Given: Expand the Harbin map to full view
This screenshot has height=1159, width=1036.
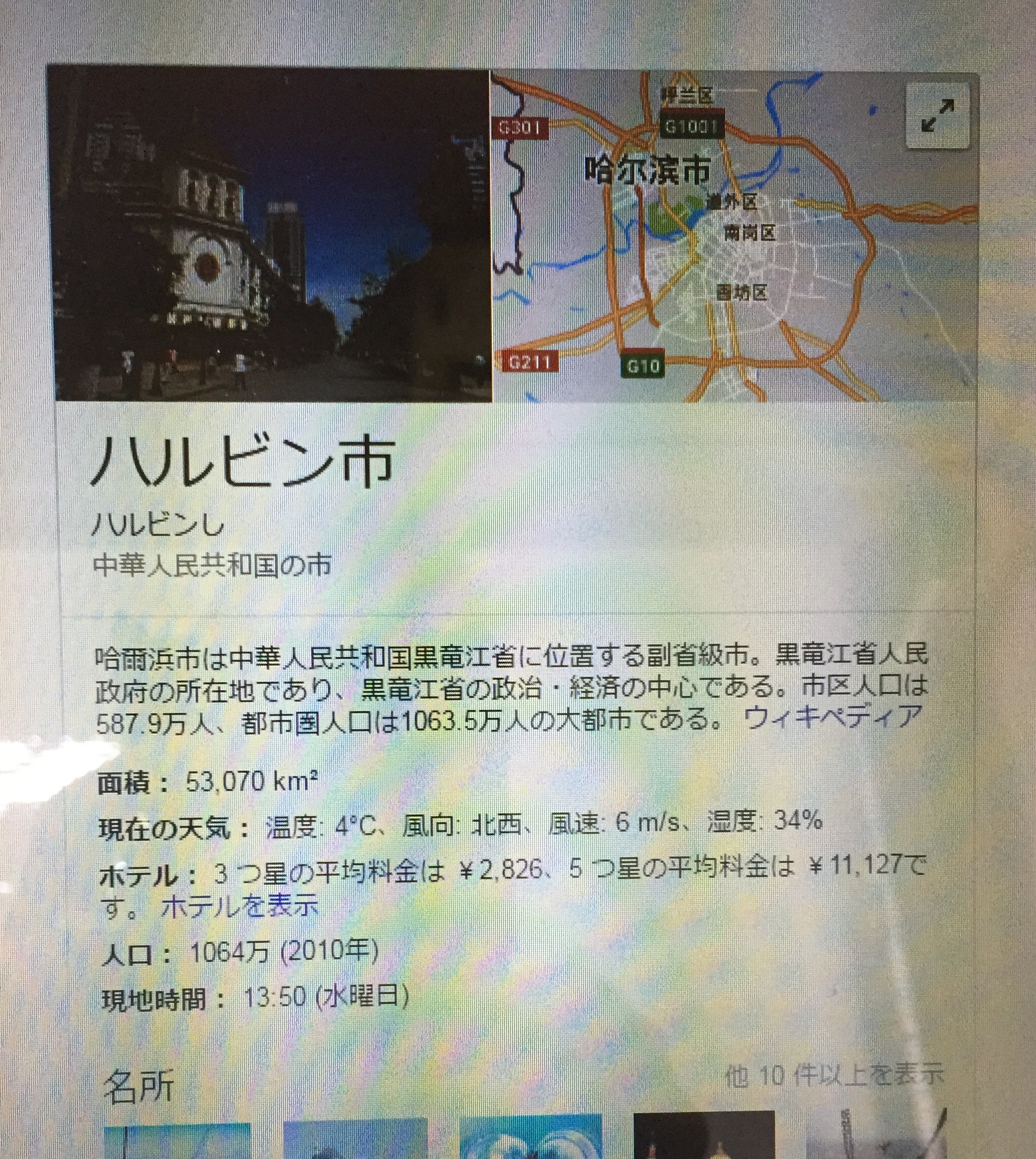Looking at the screenshot, I should [x=936, y=116].
